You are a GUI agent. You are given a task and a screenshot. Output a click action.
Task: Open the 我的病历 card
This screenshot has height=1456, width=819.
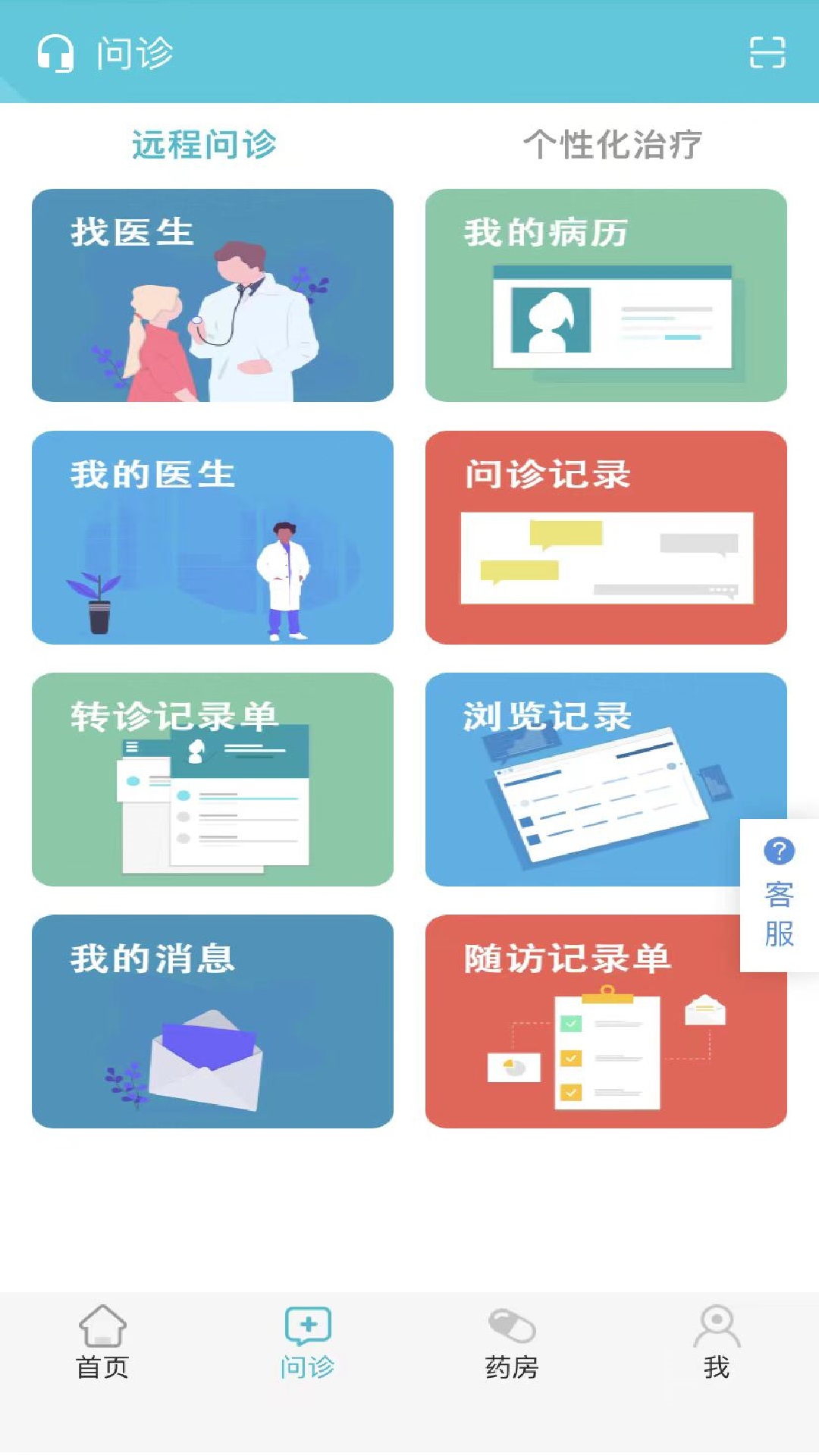[606, 295]
